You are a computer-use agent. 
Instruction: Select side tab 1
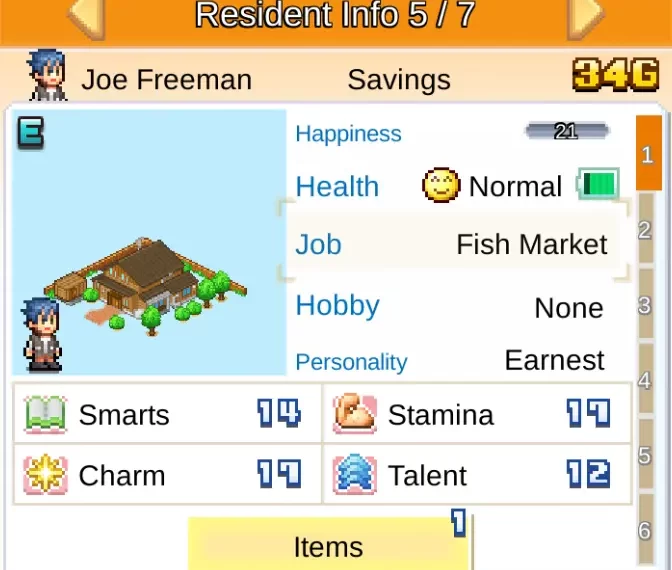pos(648,154)
